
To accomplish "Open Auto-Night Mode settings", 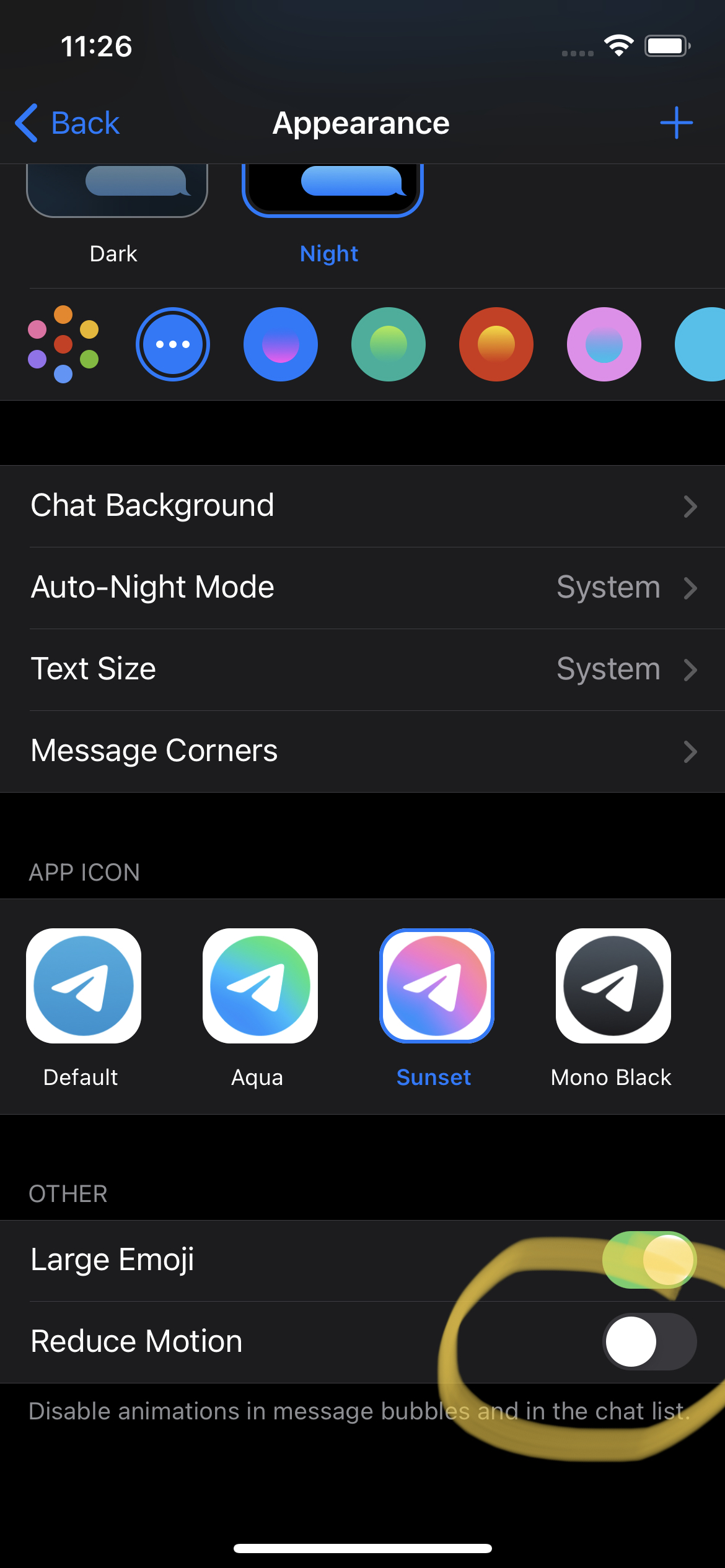I will pos(362,588).
